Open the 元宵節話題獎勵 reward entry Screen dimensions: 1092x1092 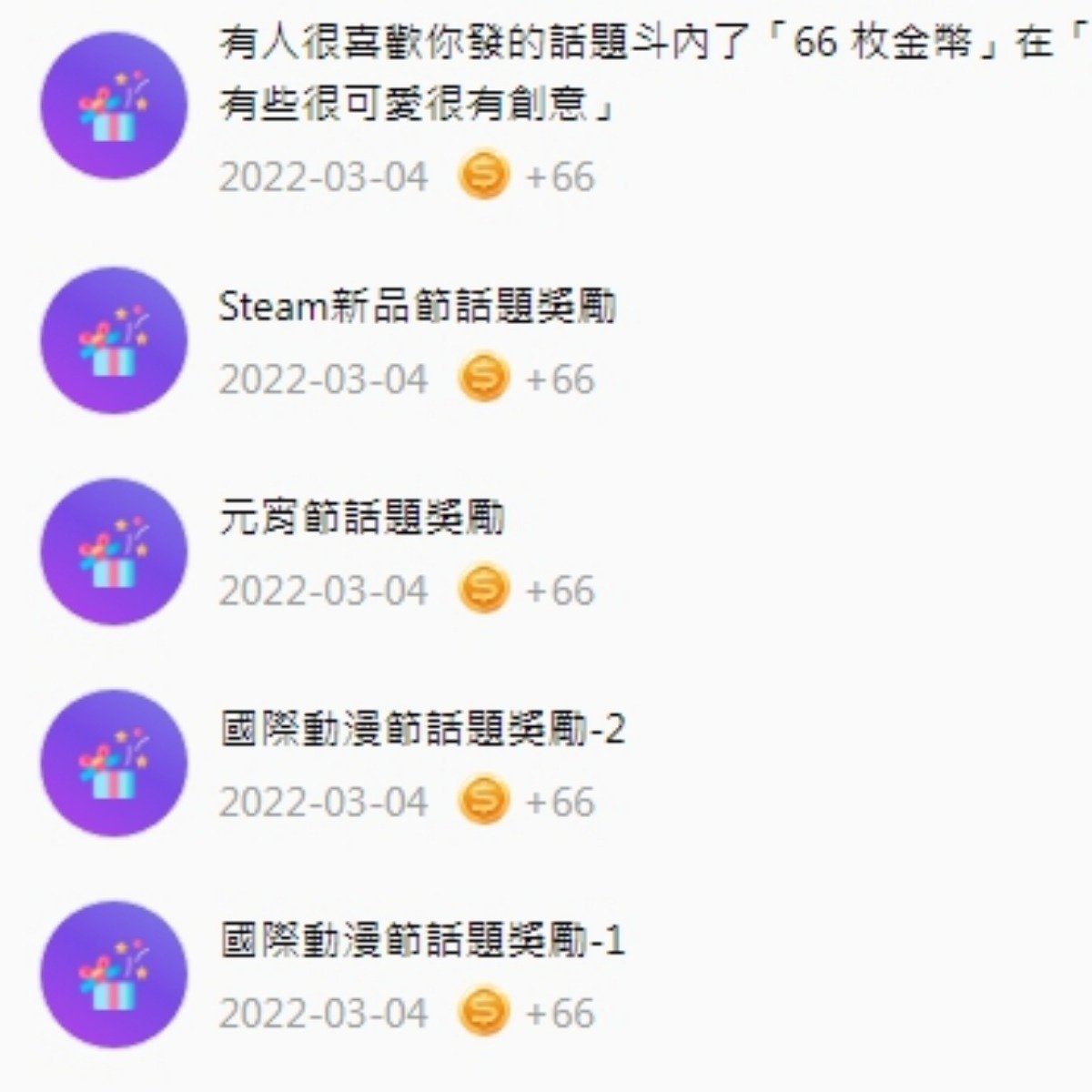(x=361, y=519)
